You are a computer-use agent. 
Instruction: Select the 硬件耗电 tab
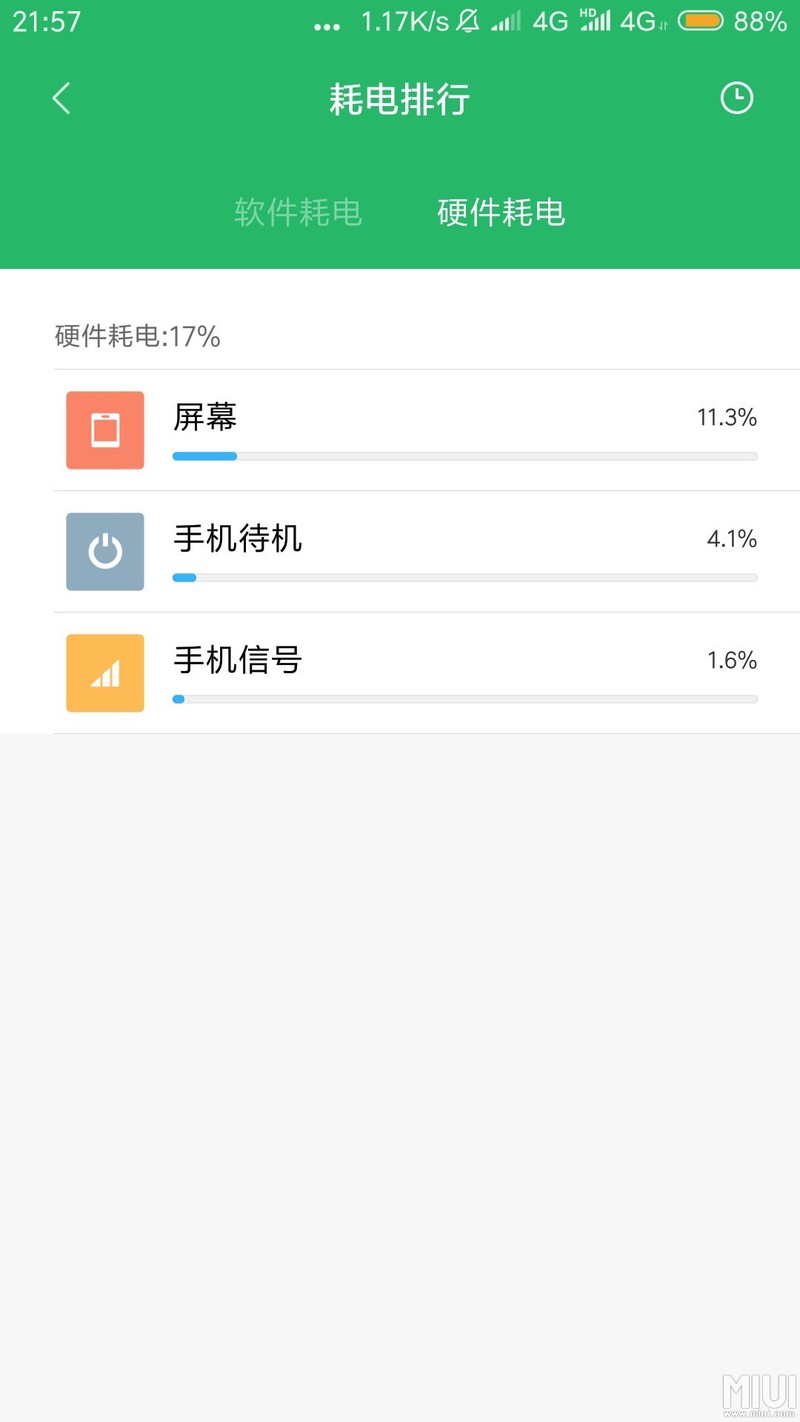(x=500, y=213)
